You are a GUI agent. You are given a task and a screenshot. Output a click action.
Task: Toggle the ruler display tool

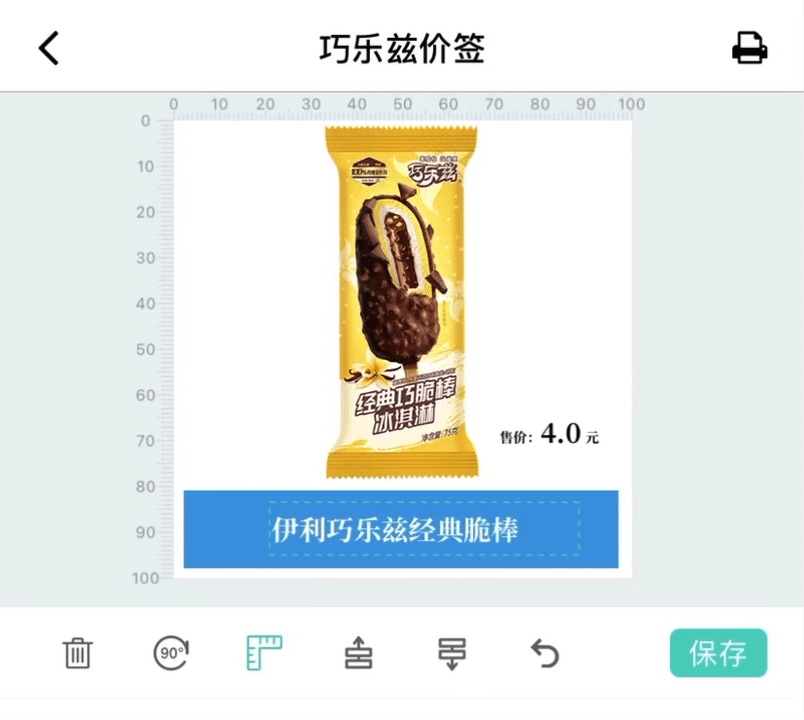265,653
